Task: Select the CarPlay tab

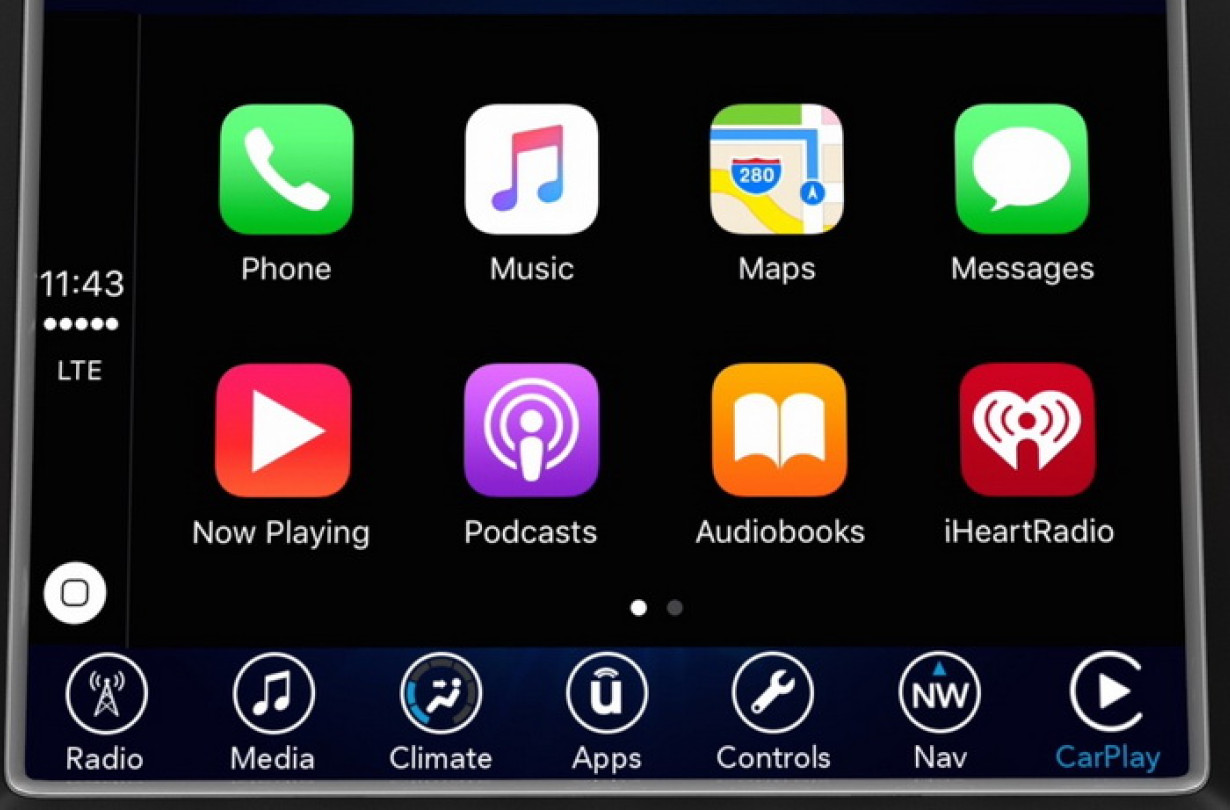Action: [1107, 694]
